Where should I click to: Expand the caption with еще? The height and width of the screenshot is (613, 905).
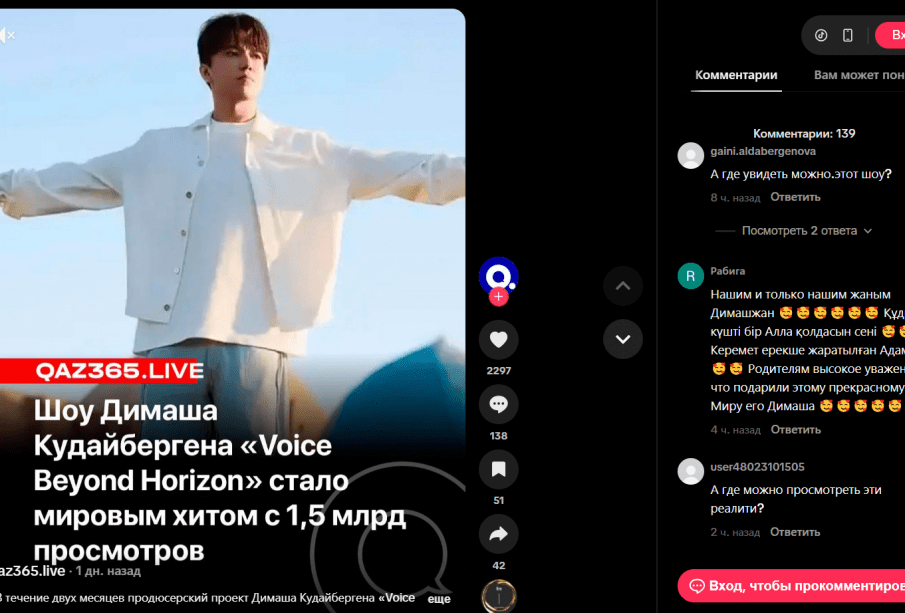(x=439, y=598)
